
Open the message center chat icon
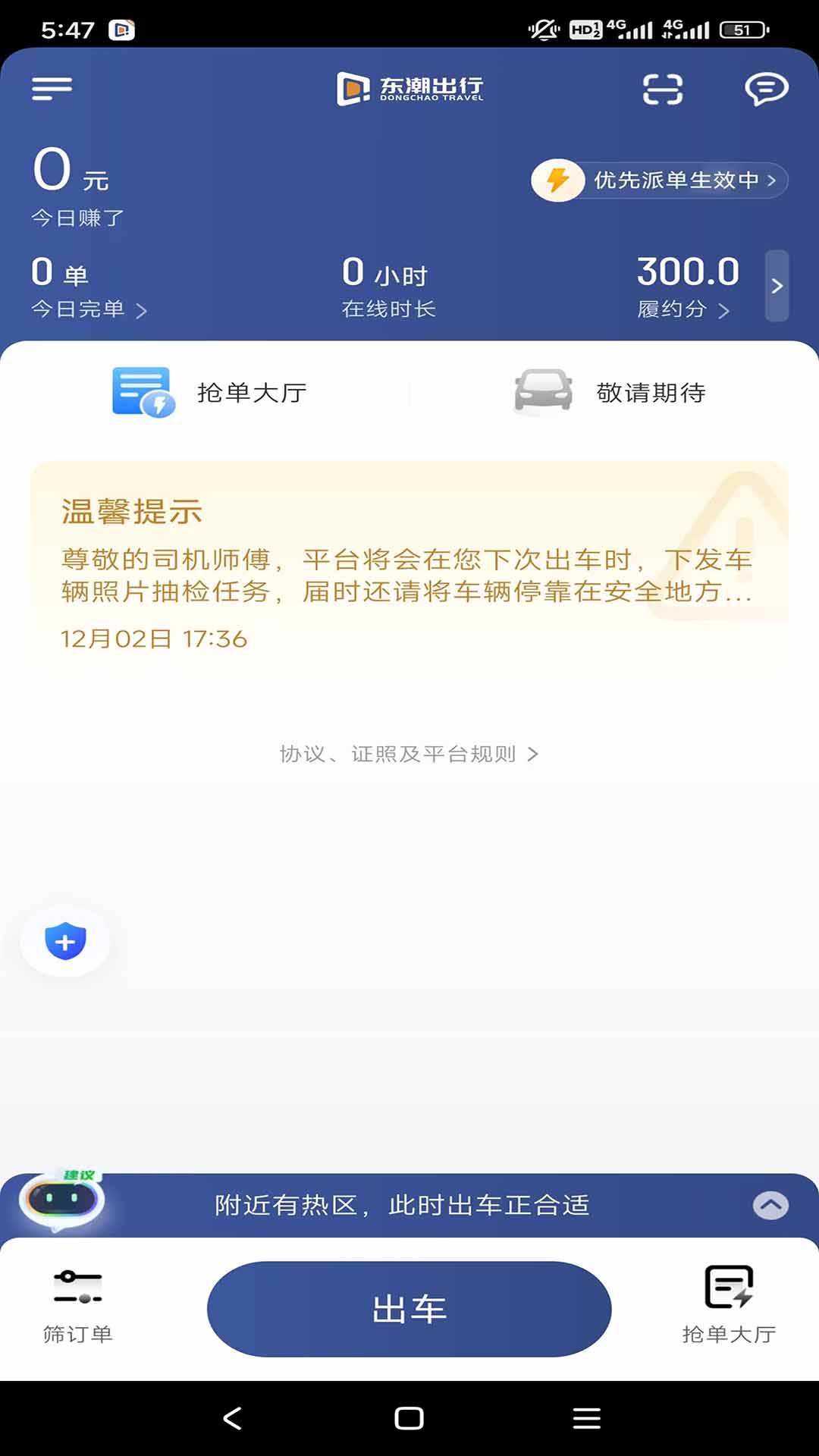(766, 88)
